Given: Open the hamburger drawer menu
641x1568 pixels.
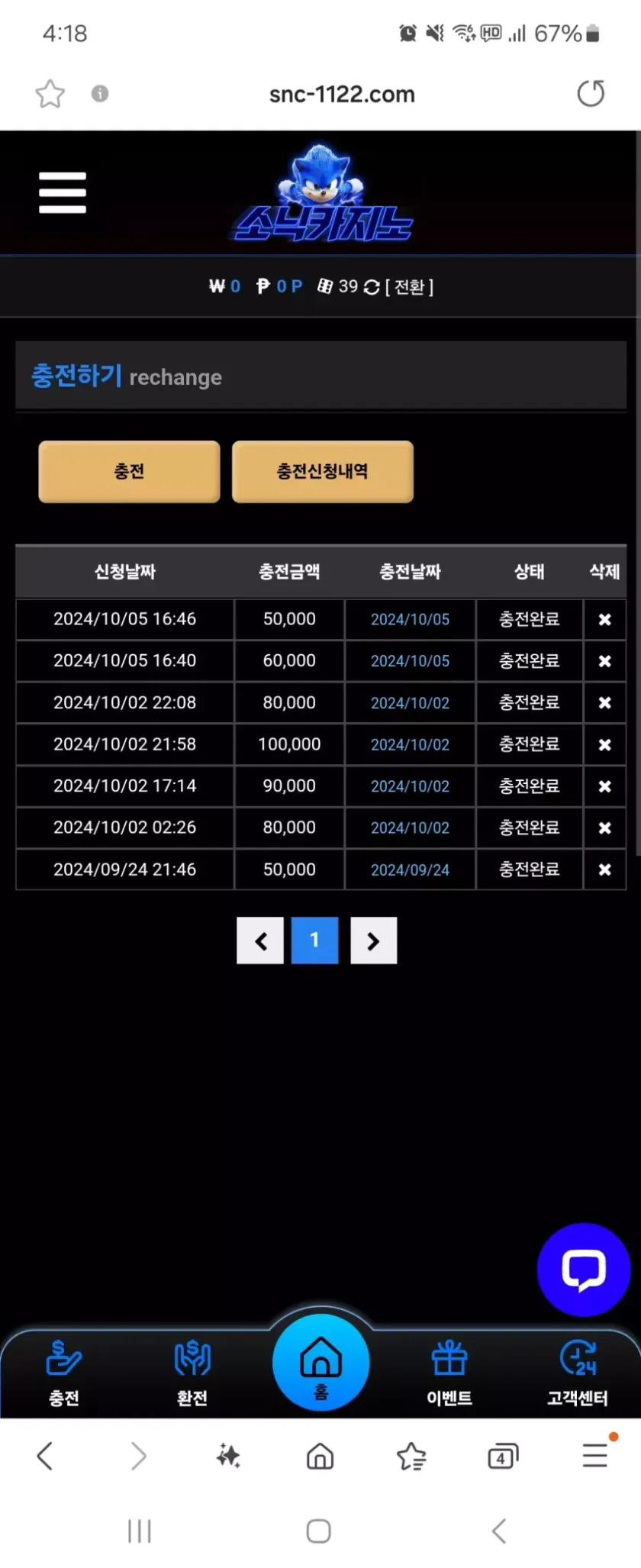Looking at the screenshot, I should [63, 192].
